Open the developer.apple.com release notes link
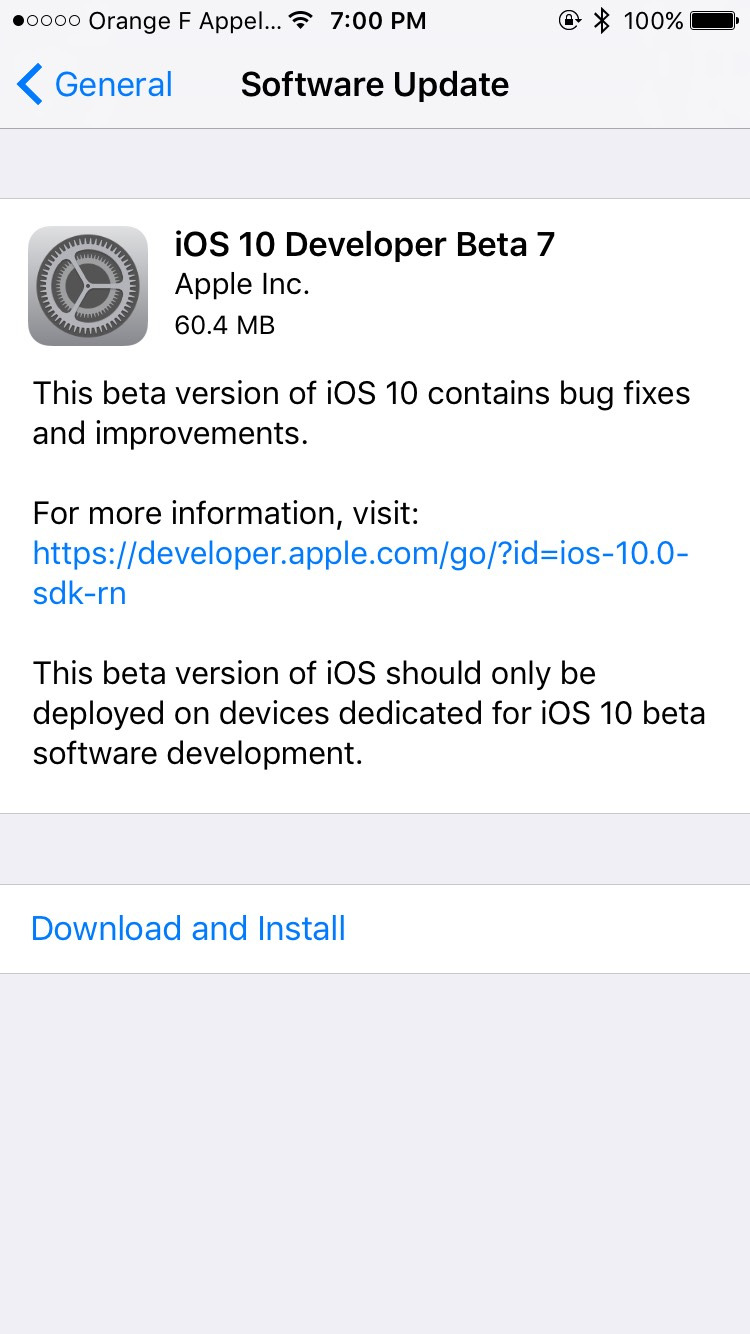 pos(361,573)
